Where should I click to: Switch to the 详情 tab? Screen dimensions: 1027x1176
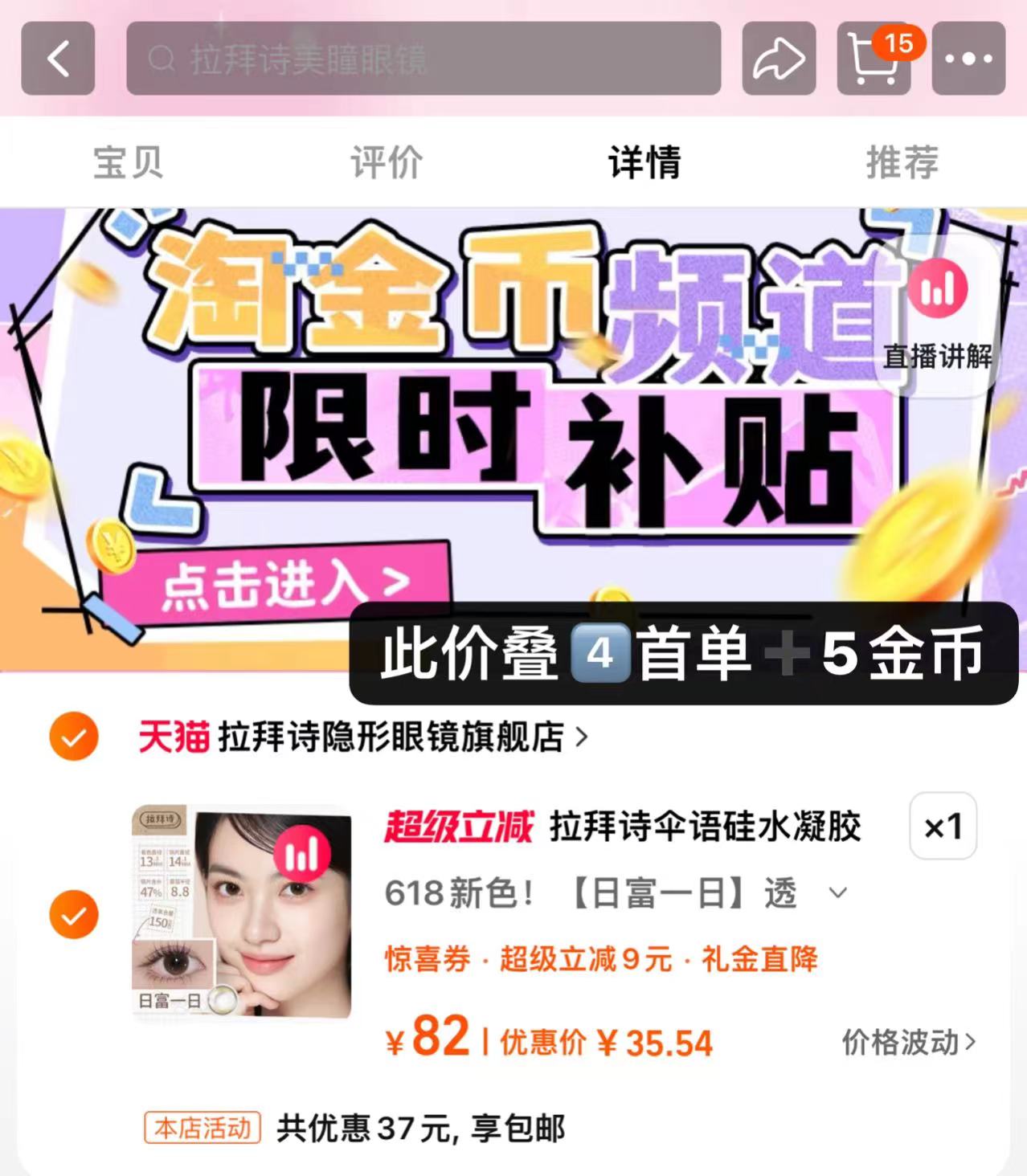point(644,162)
